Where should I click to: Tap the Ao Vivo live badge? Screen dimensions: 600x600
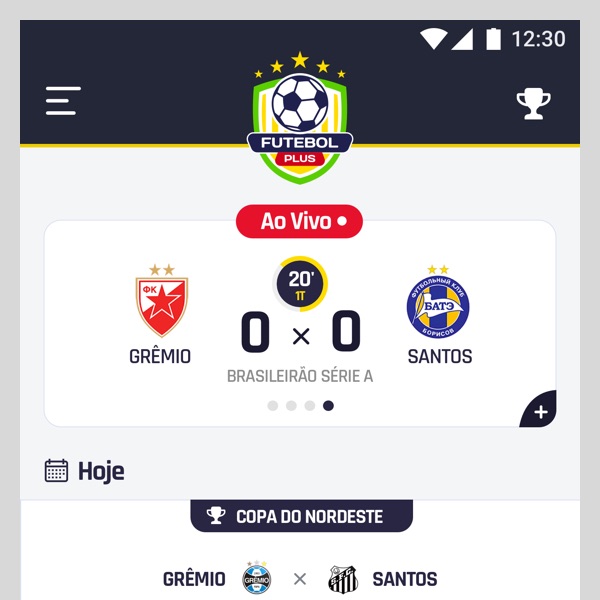(x=299, y=221)
